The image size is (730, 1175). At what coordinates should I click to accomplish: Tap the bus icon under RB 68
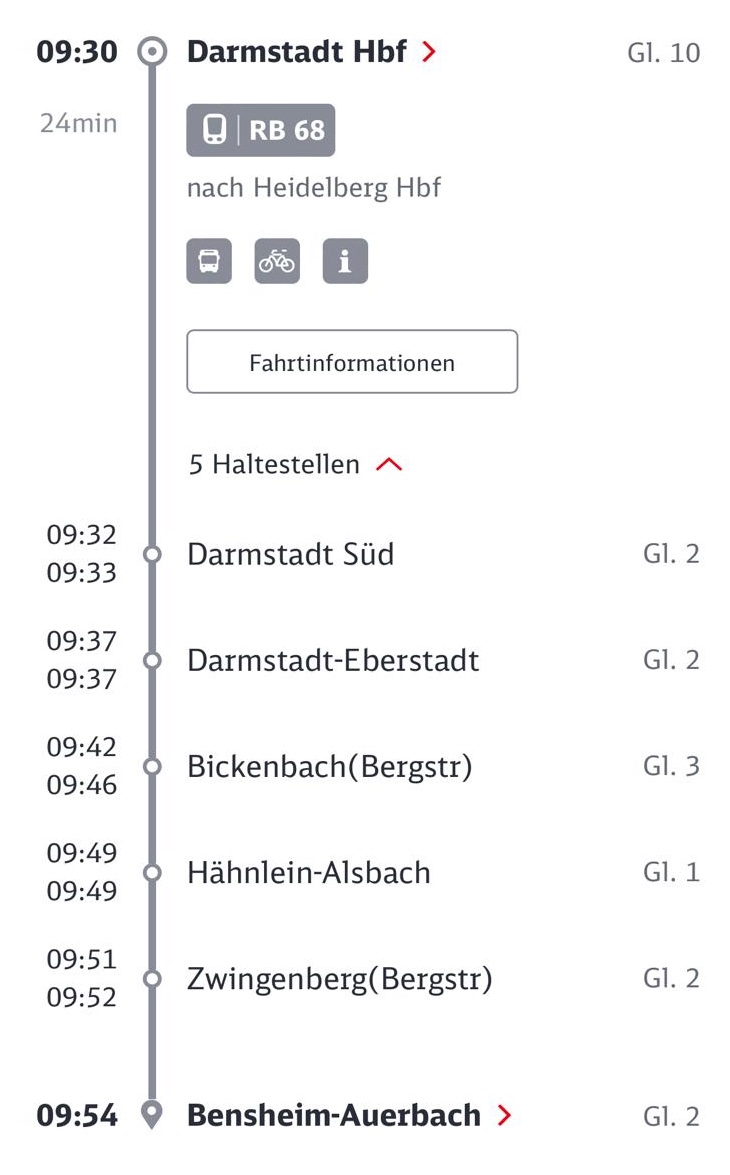[209, 262]
